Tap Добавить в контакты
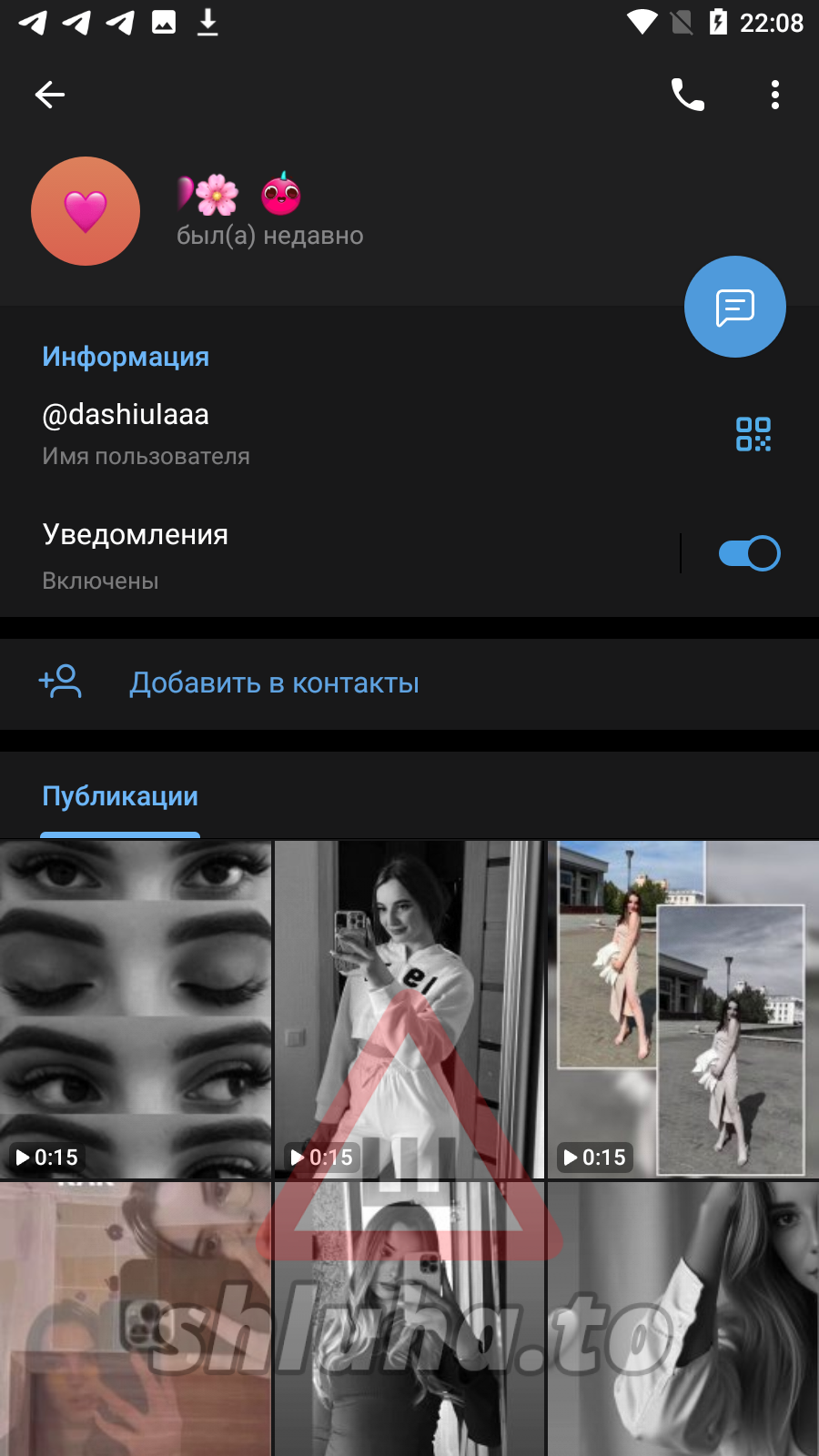Screen dimensions: 819x1456 click(274, 682)
